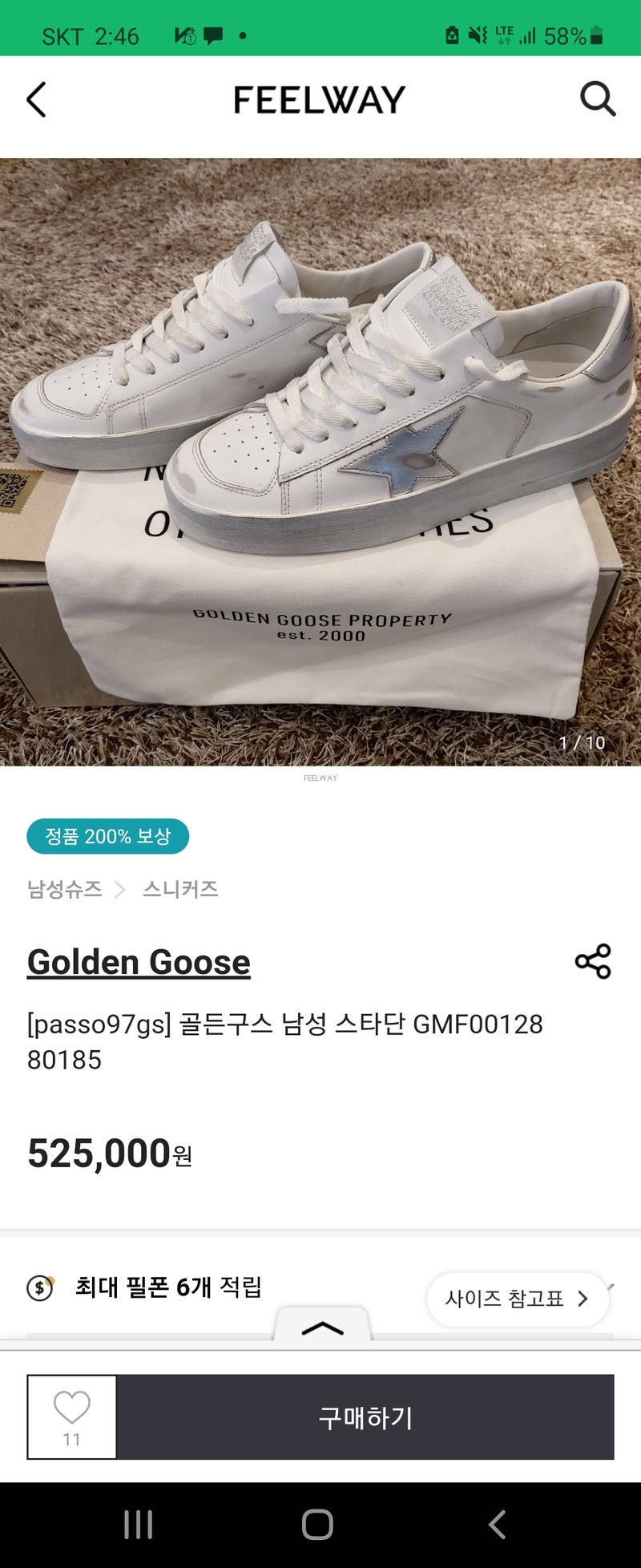The height and width of the screenshot is (1568, 641).
Task: Go to the system home screen
Action: (317, 1524)
